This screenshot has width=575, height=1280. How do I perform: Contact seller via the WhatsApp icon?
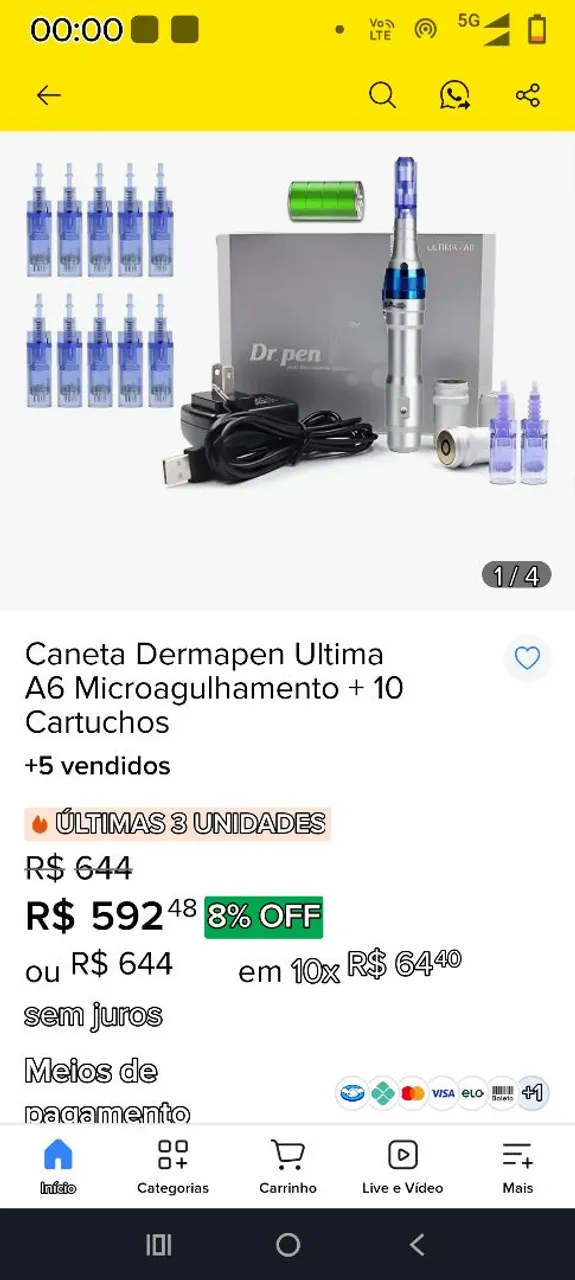[x=455, y=95]
